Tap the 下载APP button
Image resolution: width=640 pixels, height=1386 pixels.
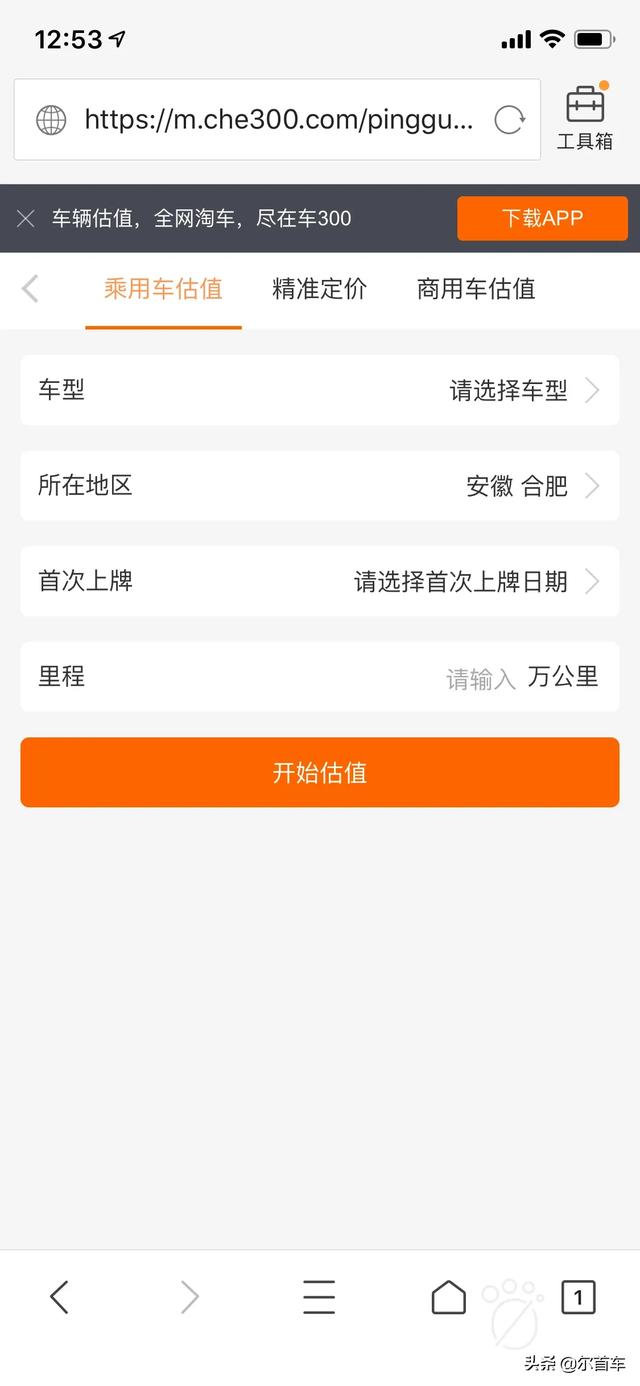pos(542,219)
